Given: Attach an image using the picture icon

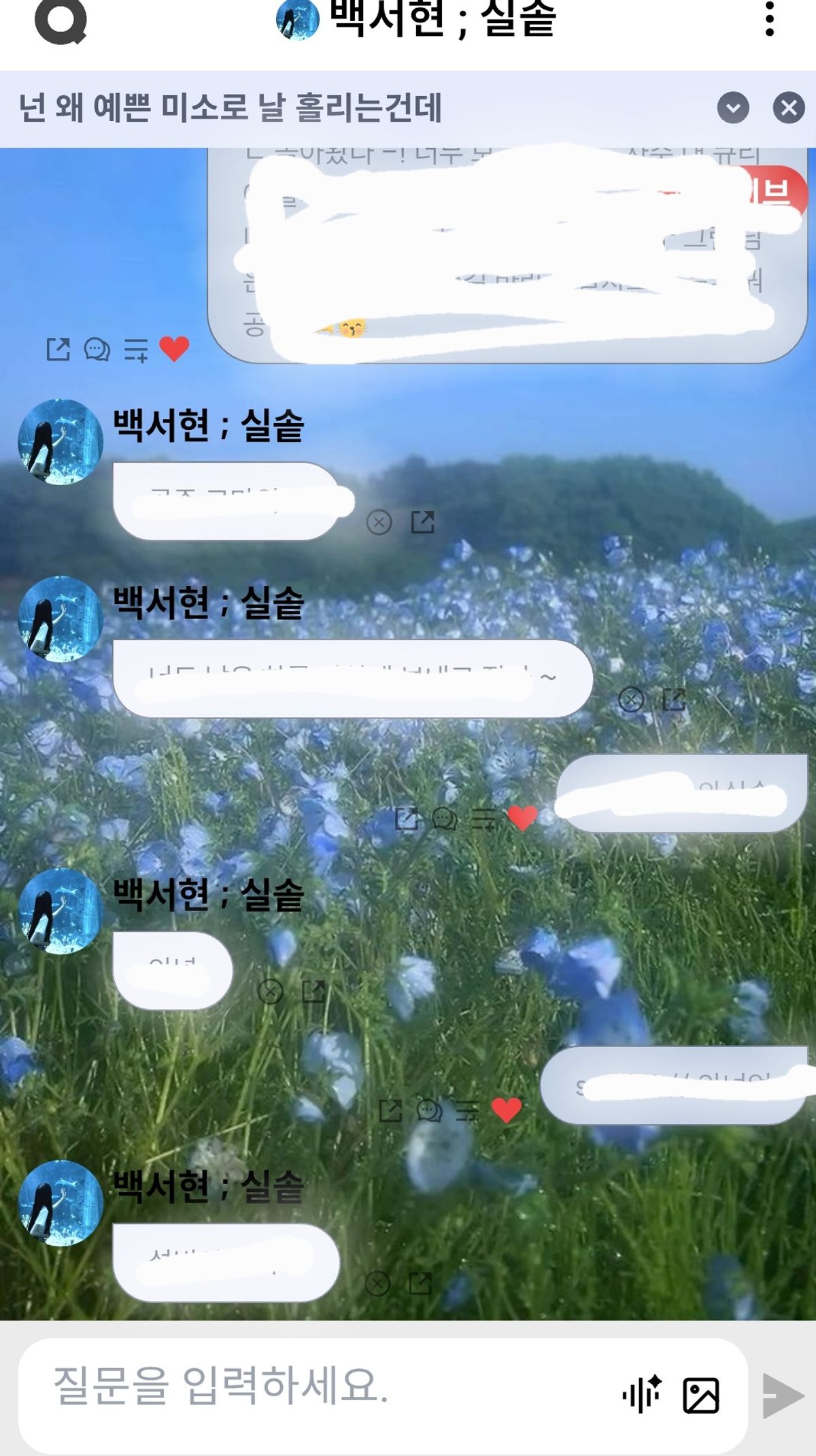Looking at the screenshot, I should coord(700,1396).
